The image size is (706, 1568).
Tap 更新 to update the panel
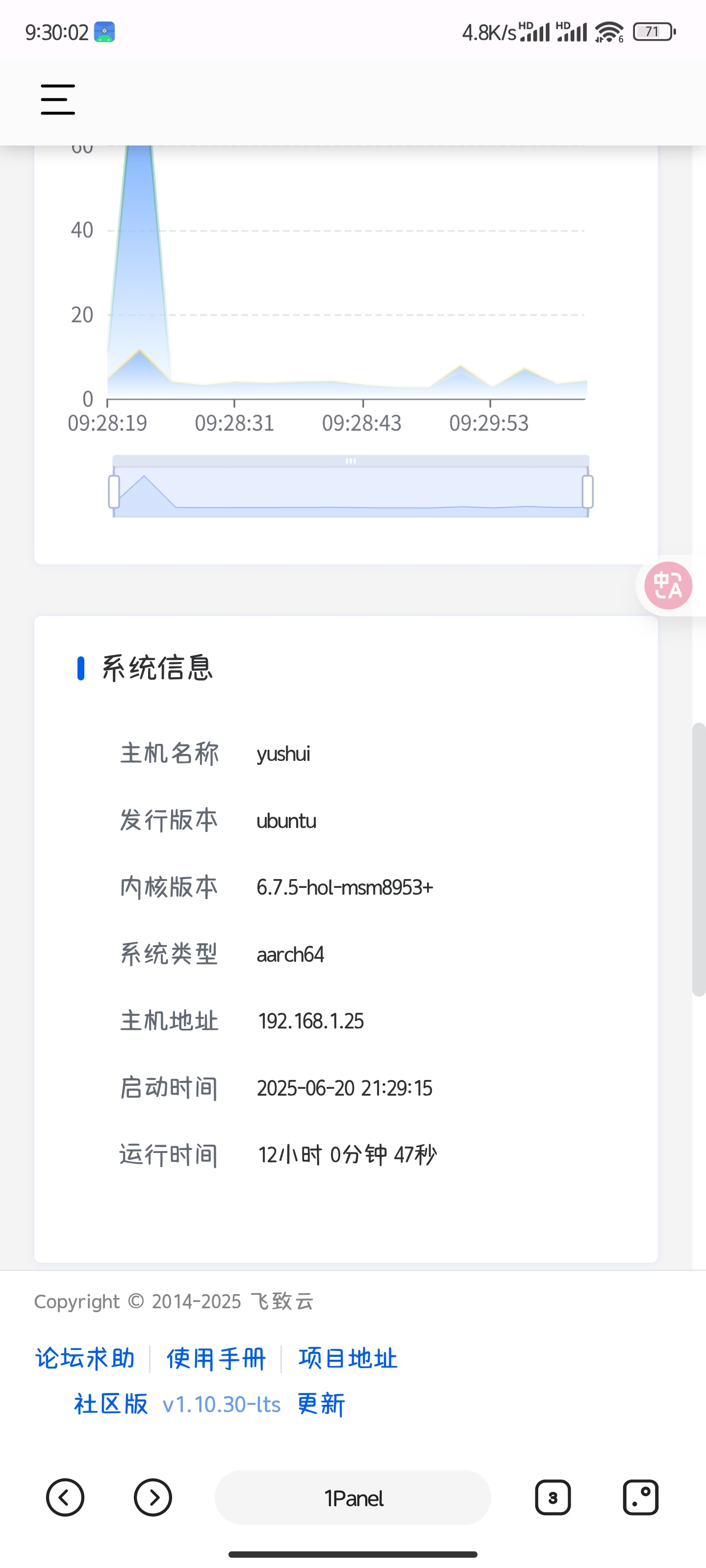[321, 1404]
